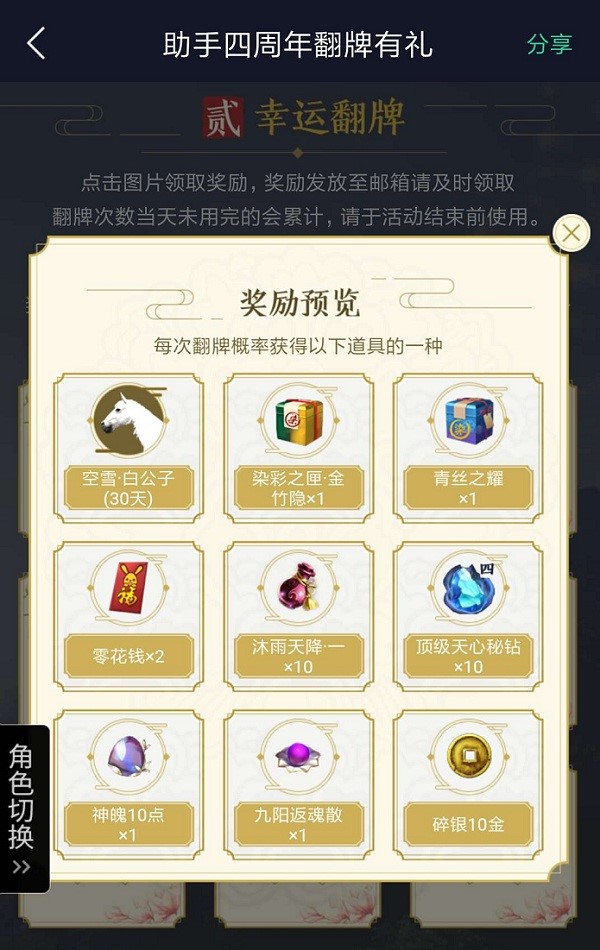The width and height of the screenshot is (600, 950).
Task: Open the 角色切换 side tab
Action: click(23, 808)
